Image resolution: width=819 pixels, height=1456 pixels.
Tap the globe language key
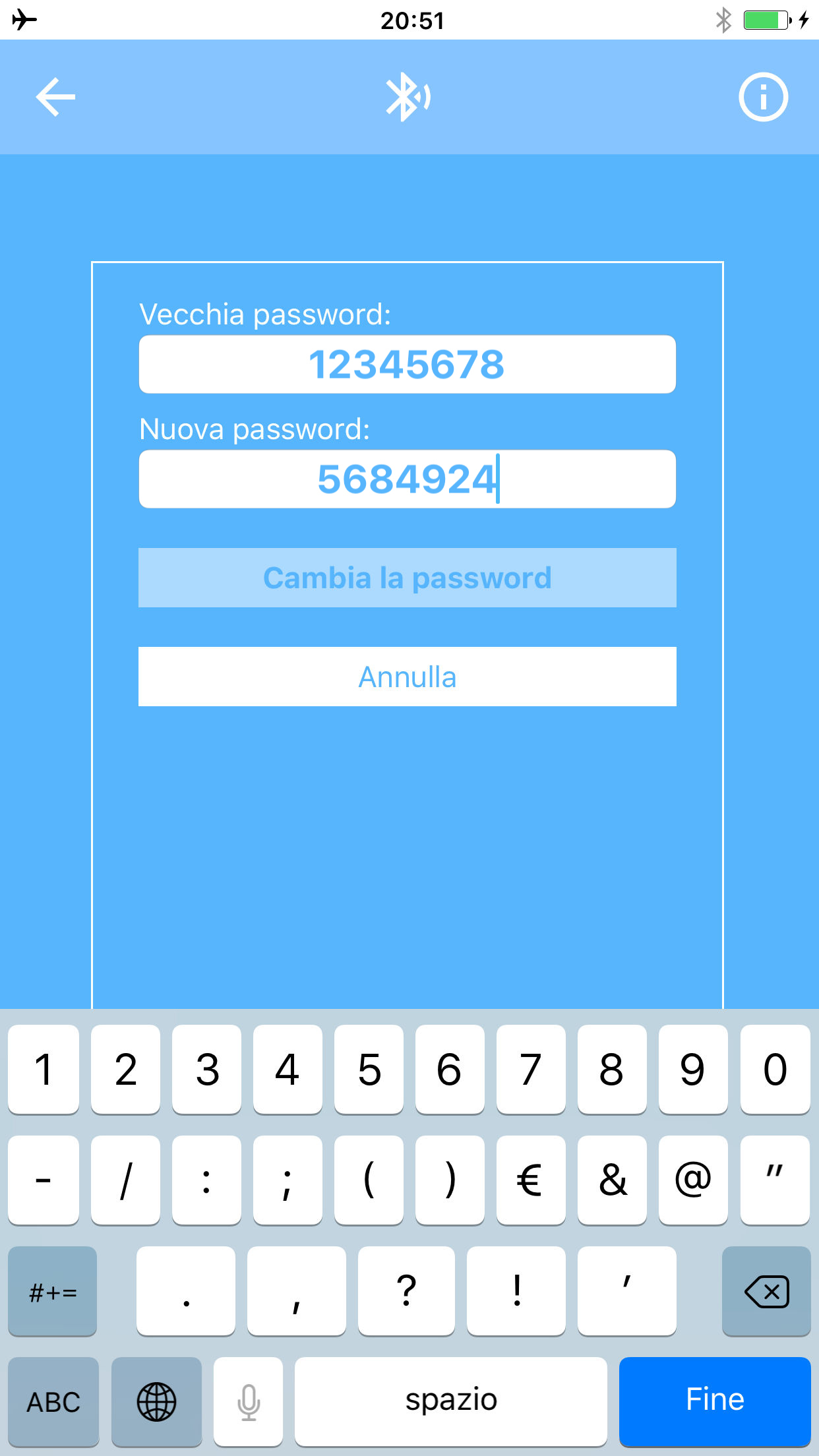(156, 1401)
